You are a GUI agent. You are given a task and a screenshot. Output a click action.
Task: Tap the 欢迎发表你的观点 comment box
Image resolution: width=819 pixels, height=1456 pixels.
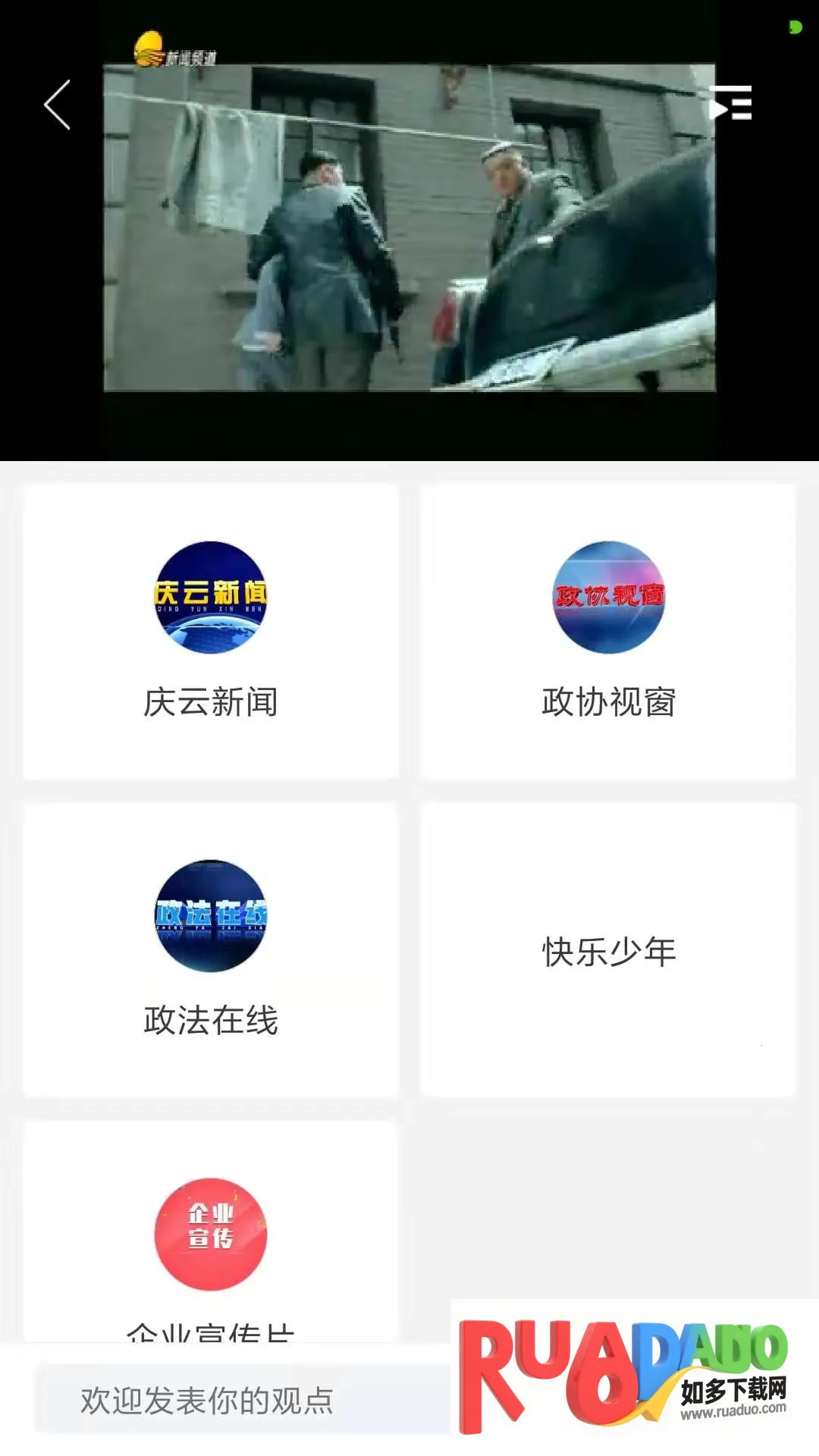(x=243, y=1400)
